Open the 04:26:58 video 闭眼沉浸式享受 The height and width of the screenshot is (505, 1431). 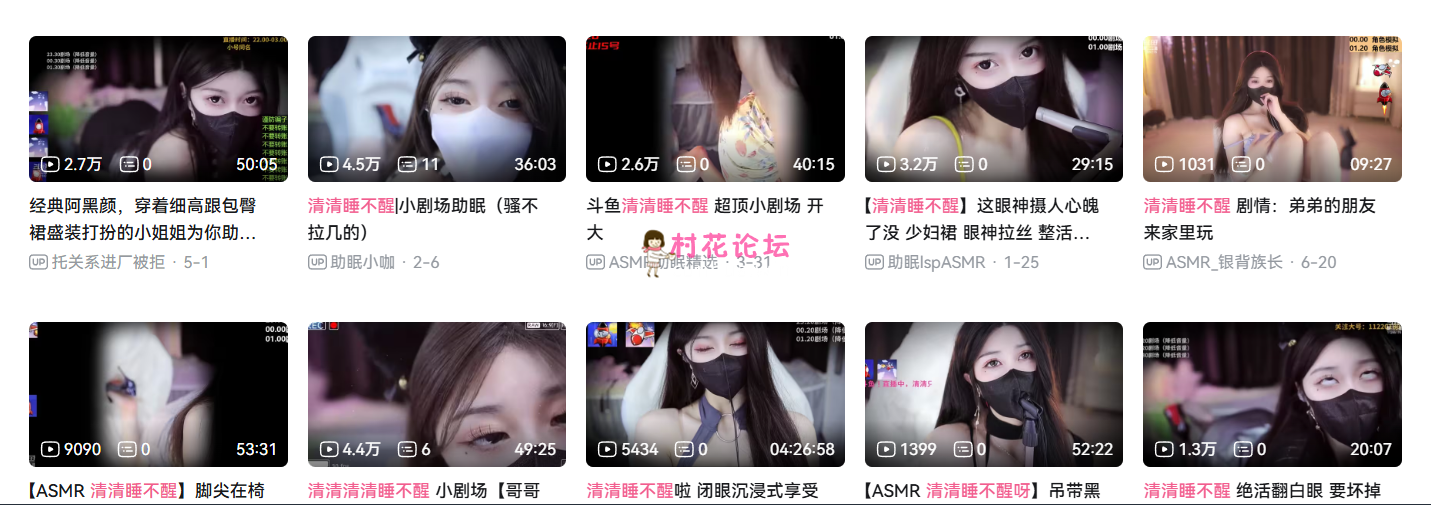click(715, 394)
